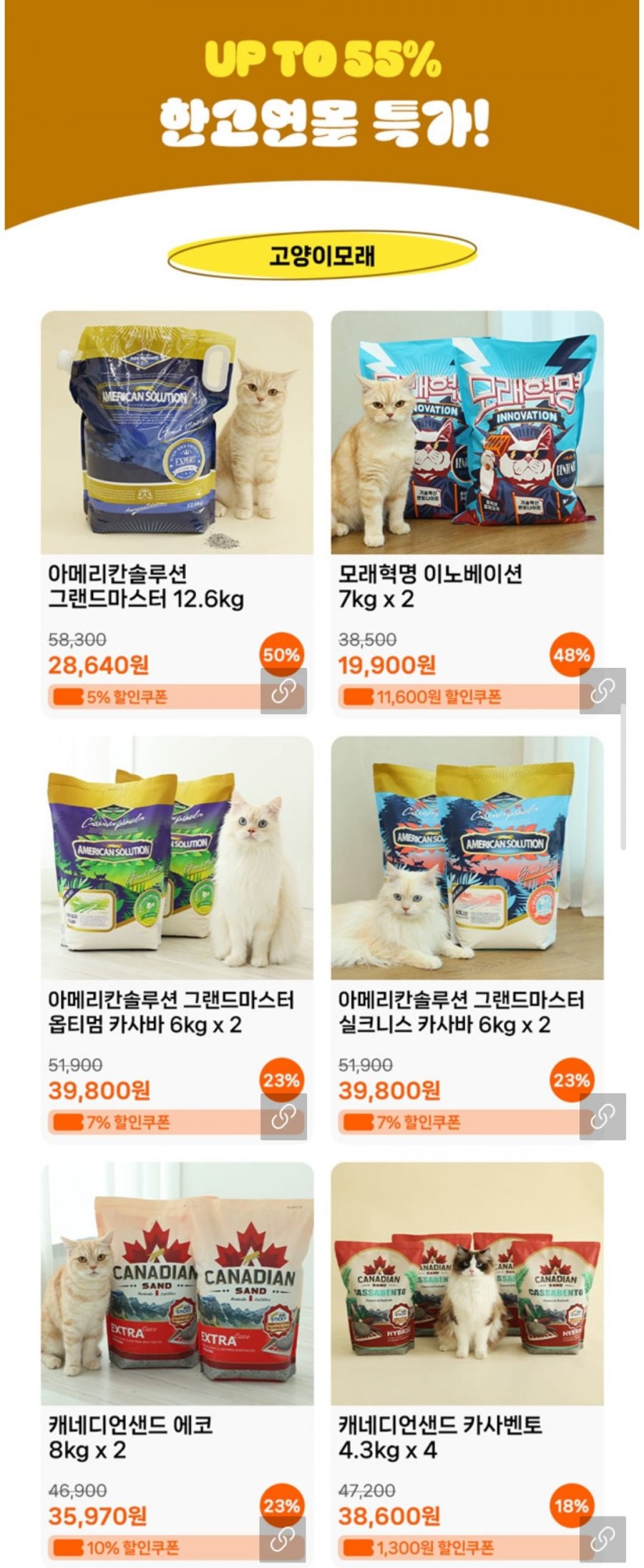
Task: Tap the link icon on the 실크니스 카사바 card
Action: tap(602, 1116)
